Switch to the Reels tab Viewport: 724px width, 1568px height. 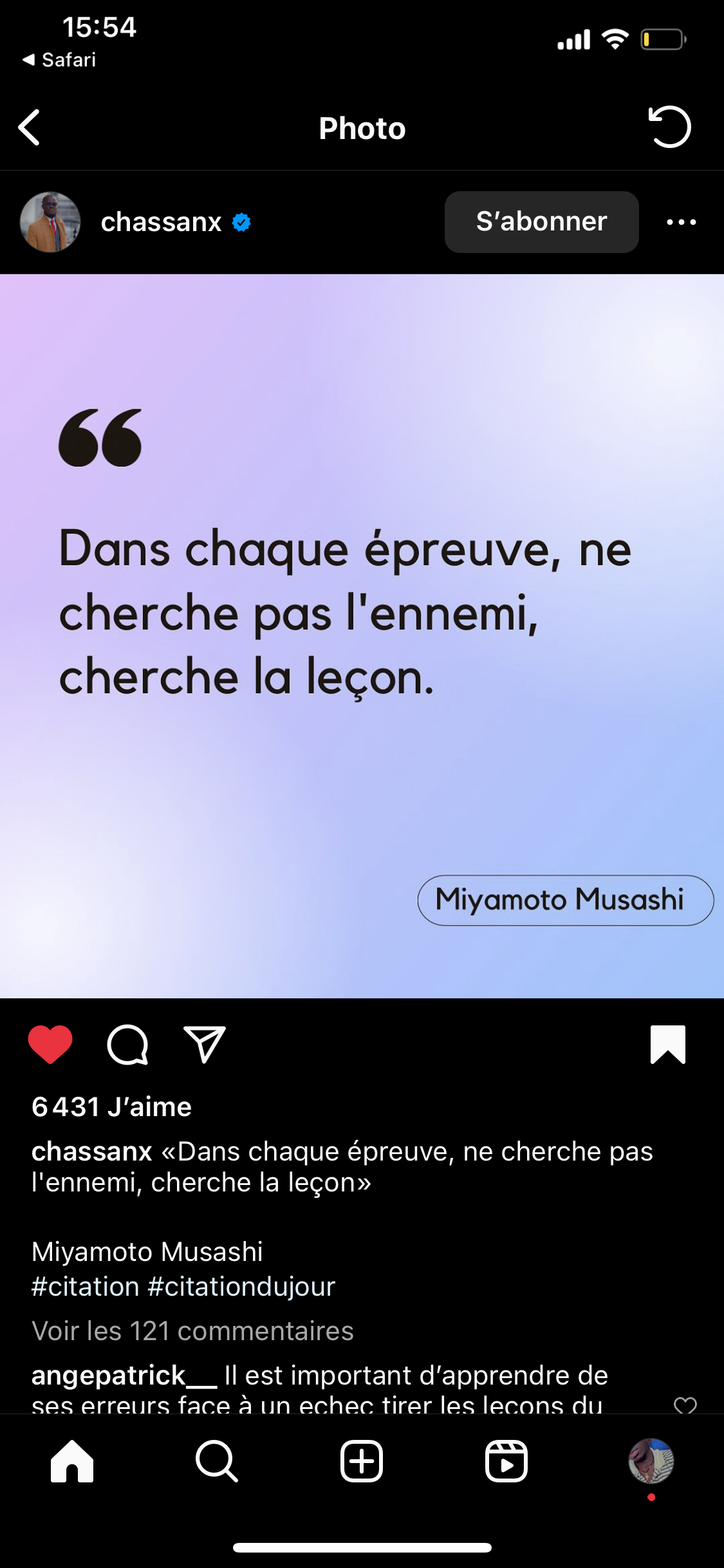tap(506, 1461)
